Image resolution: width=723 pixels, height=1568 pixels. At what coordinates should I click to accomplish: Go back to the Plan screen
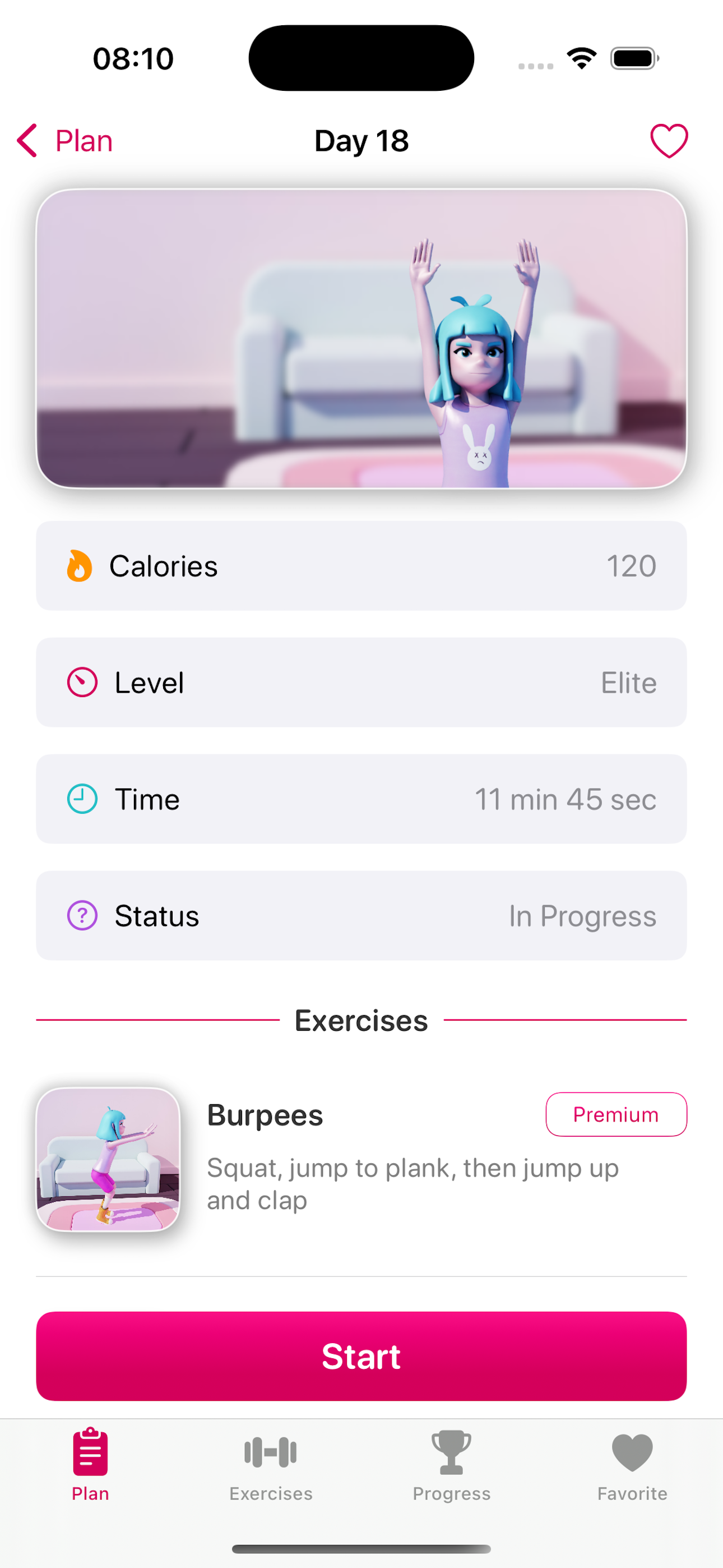coord(64,141)
